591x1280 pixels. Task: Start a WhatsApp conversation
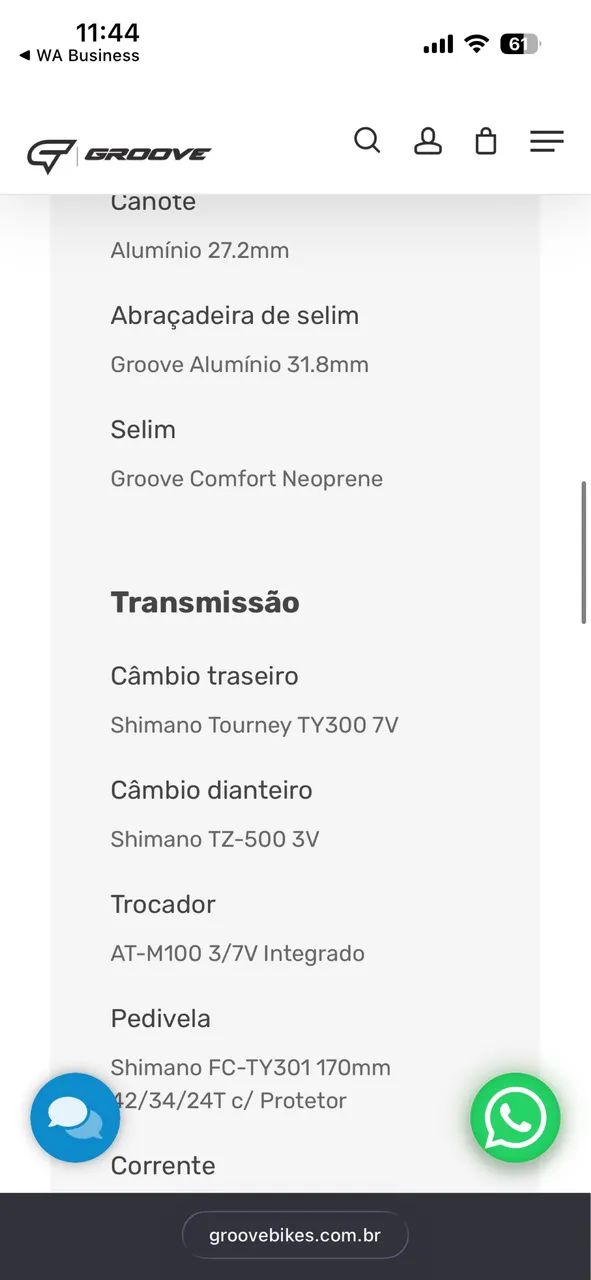pos(516,1118)
